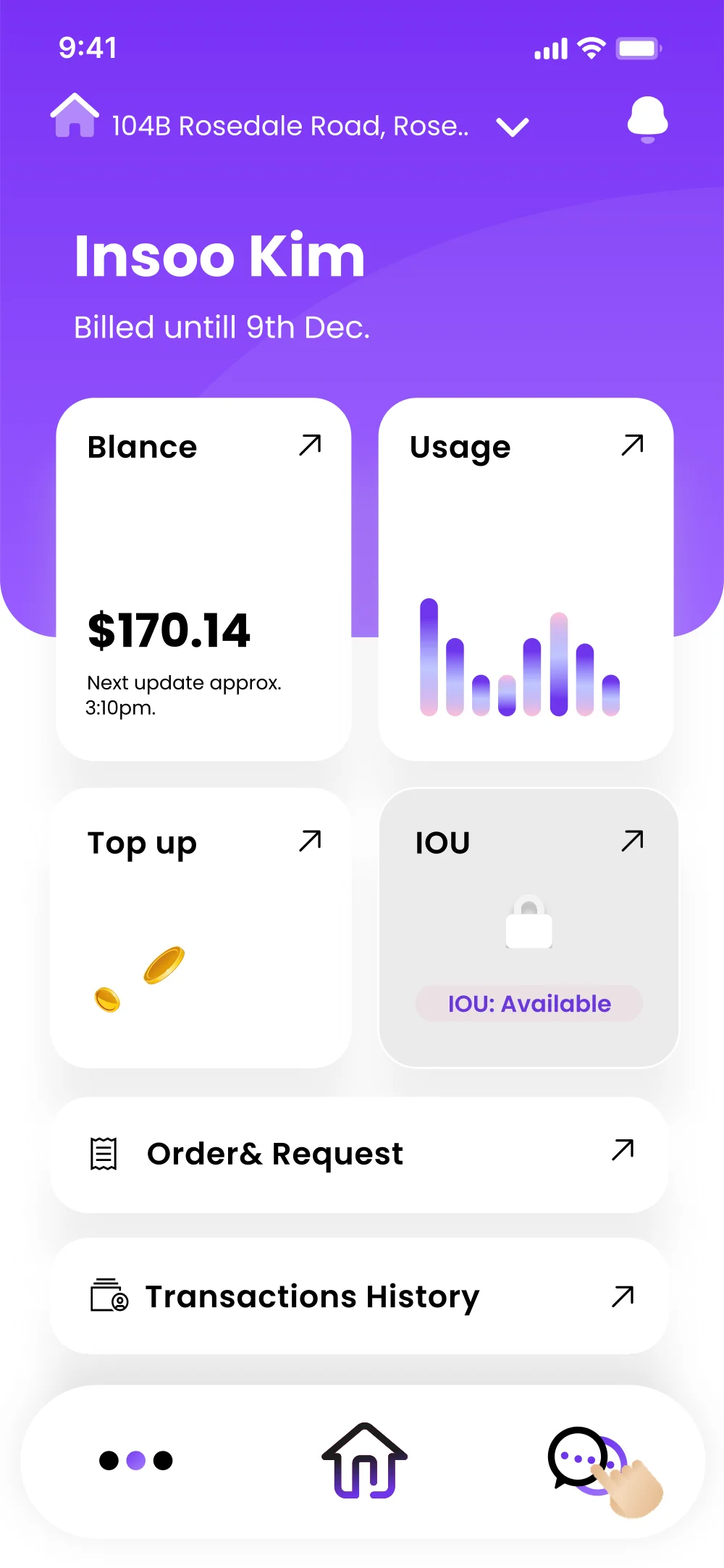Open the three-dots menu in bottom bar
724x1568 pixels.
click(137, 1462)
